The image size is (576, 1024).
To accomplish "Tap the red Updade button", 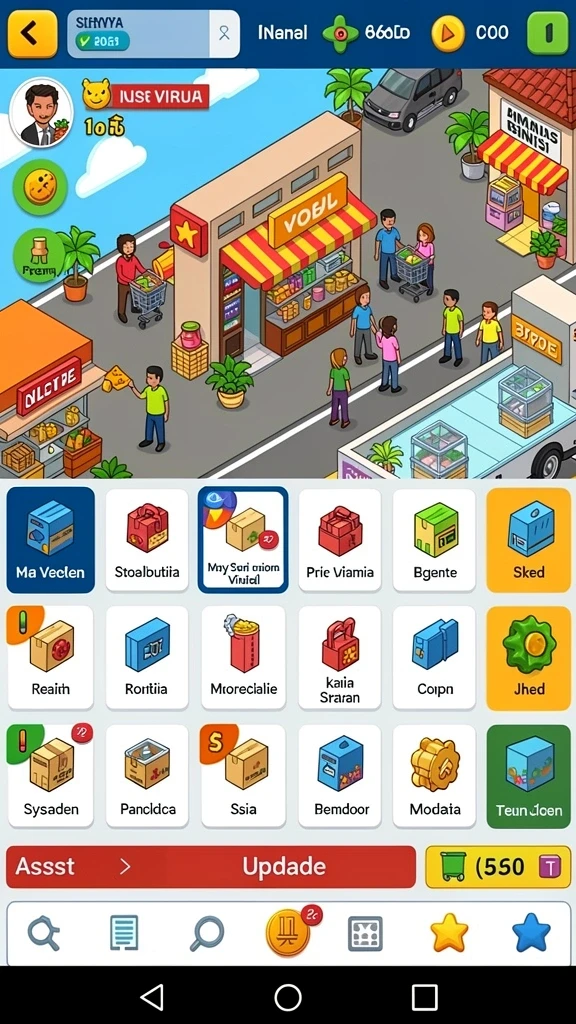I will [x=211, y=867].
